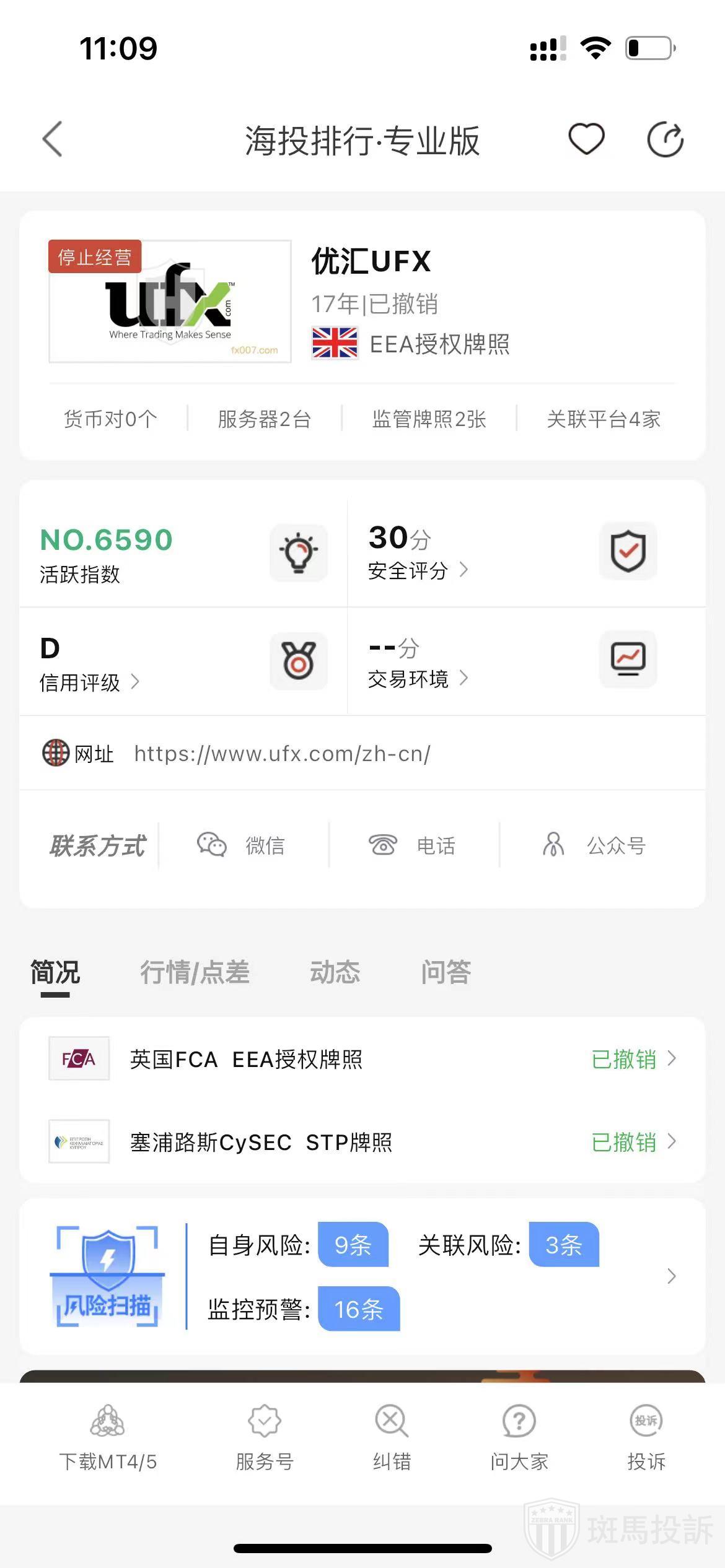Viewport: 725px width, 1568px height.
Task: File a complaint via 投诉
Action: (646, 1438)
